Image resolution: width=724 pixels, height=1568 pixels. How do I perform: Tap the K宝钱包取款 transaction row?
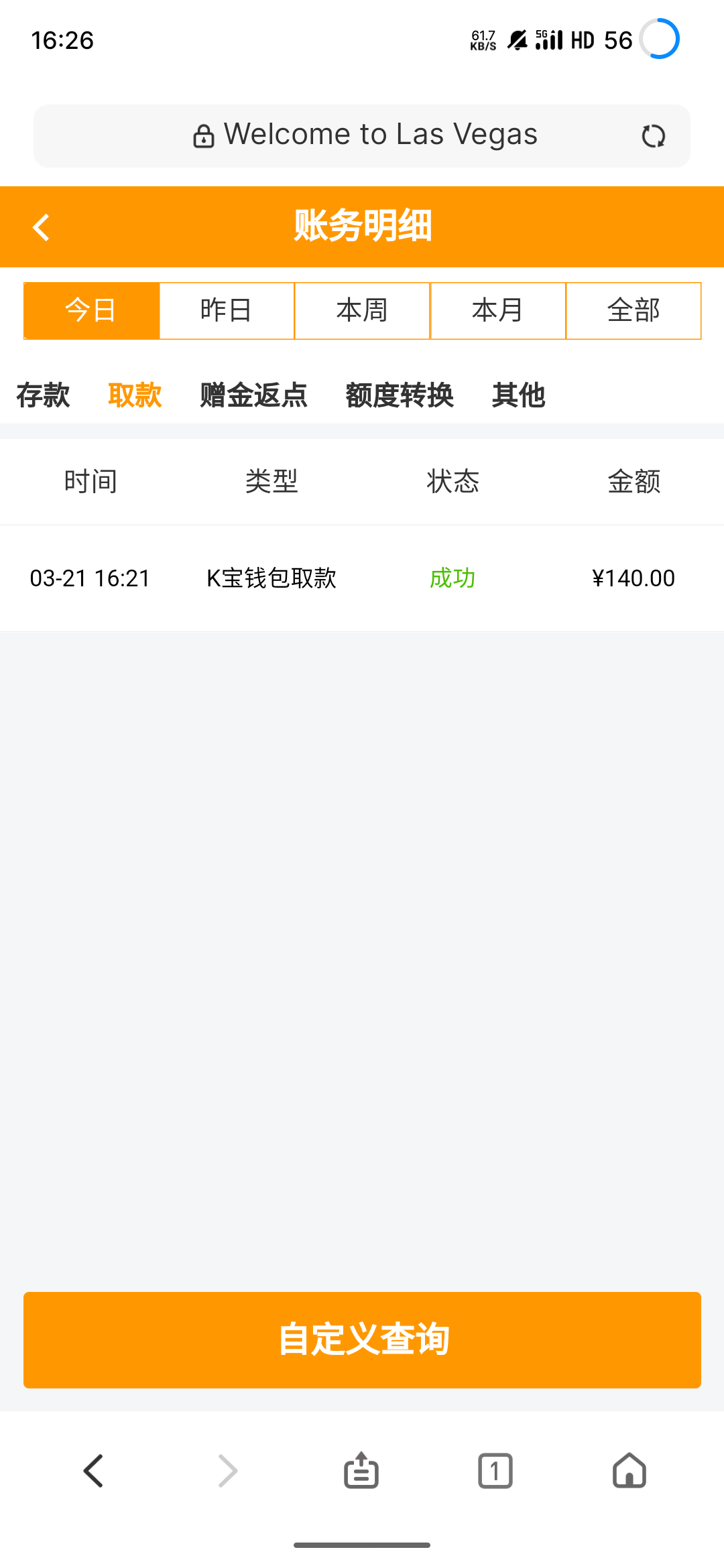coord(362,578)
